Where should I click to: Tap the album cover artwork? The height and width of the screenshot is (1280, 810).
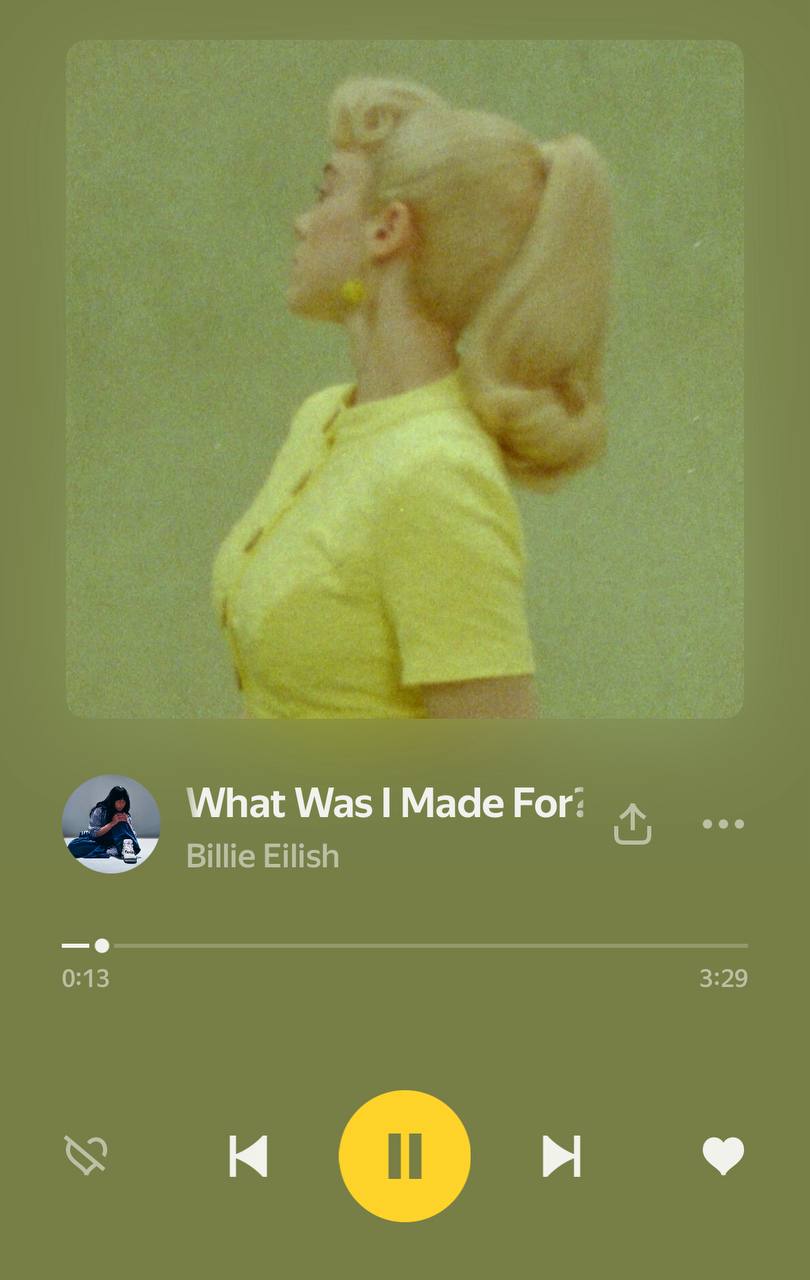[404, 379]
